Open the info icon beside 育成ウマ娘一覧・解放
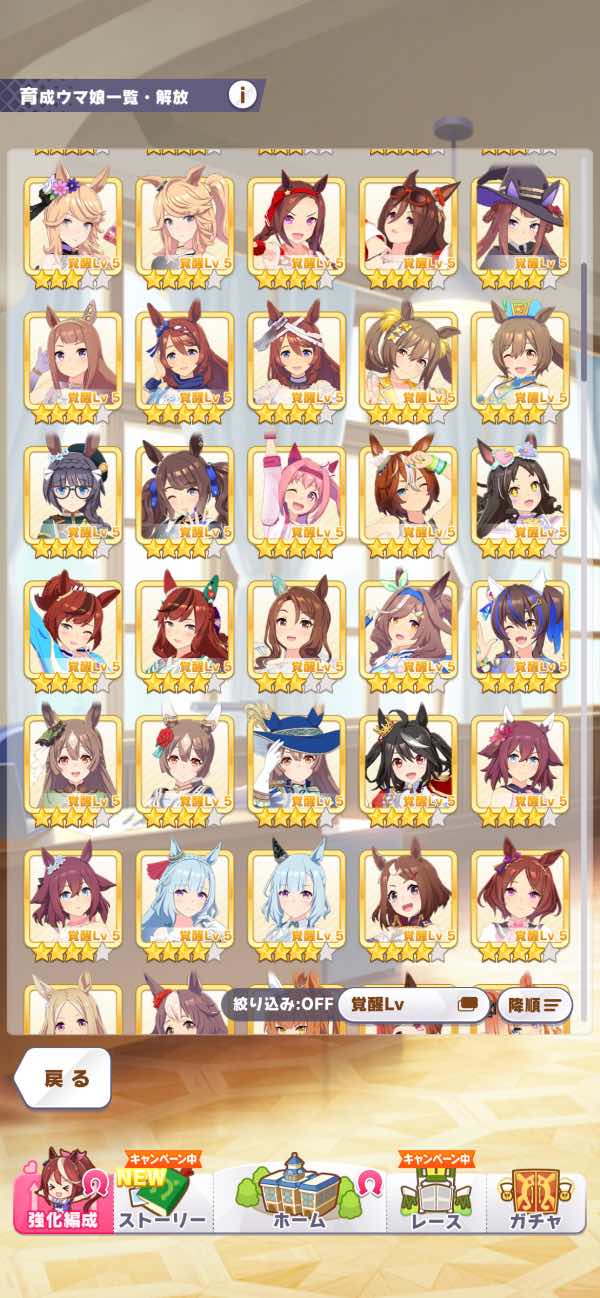 tap(242, 95)
